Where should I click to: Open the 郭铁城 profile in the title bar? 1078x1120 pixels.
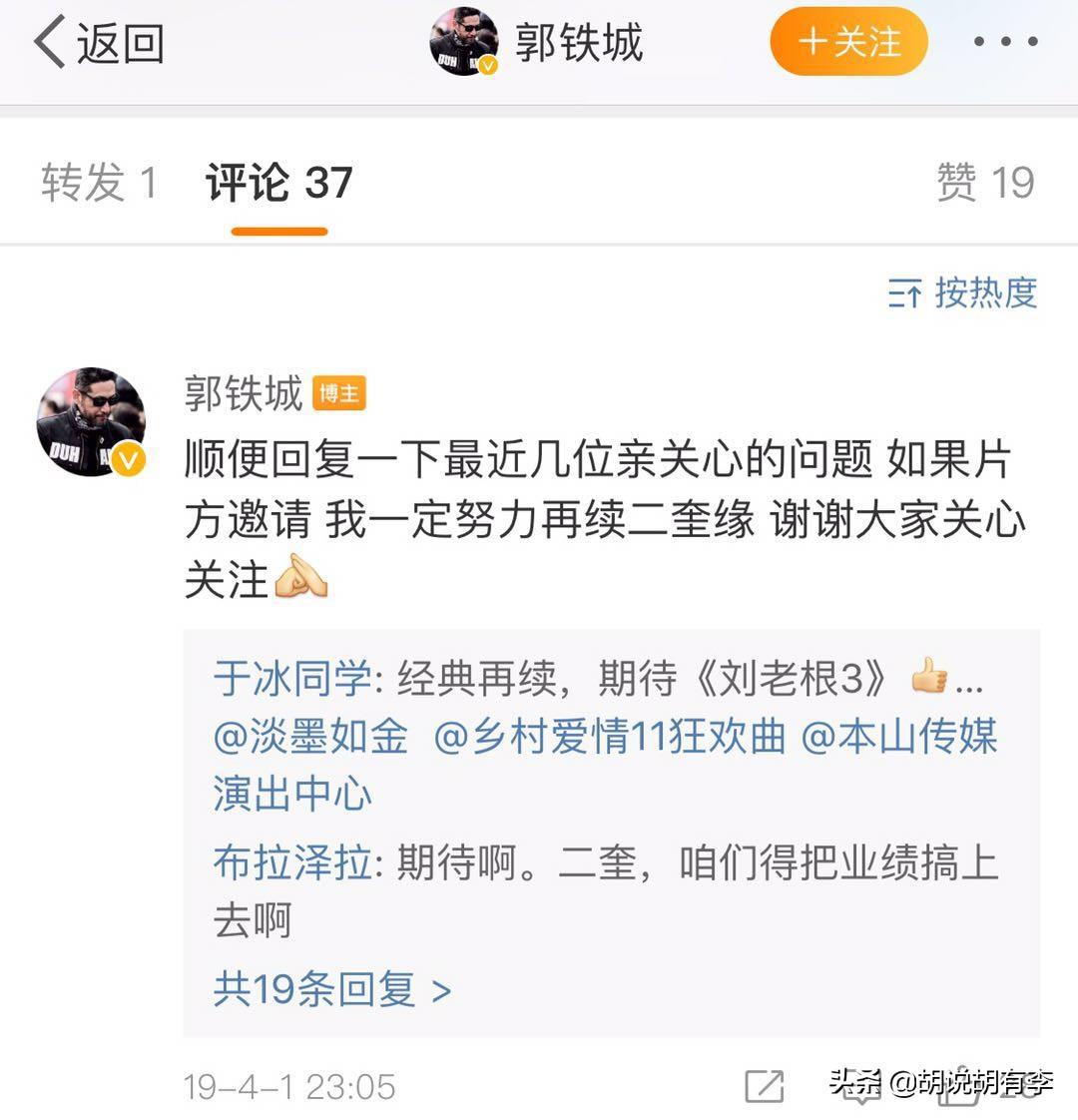(x=577, y=43)
